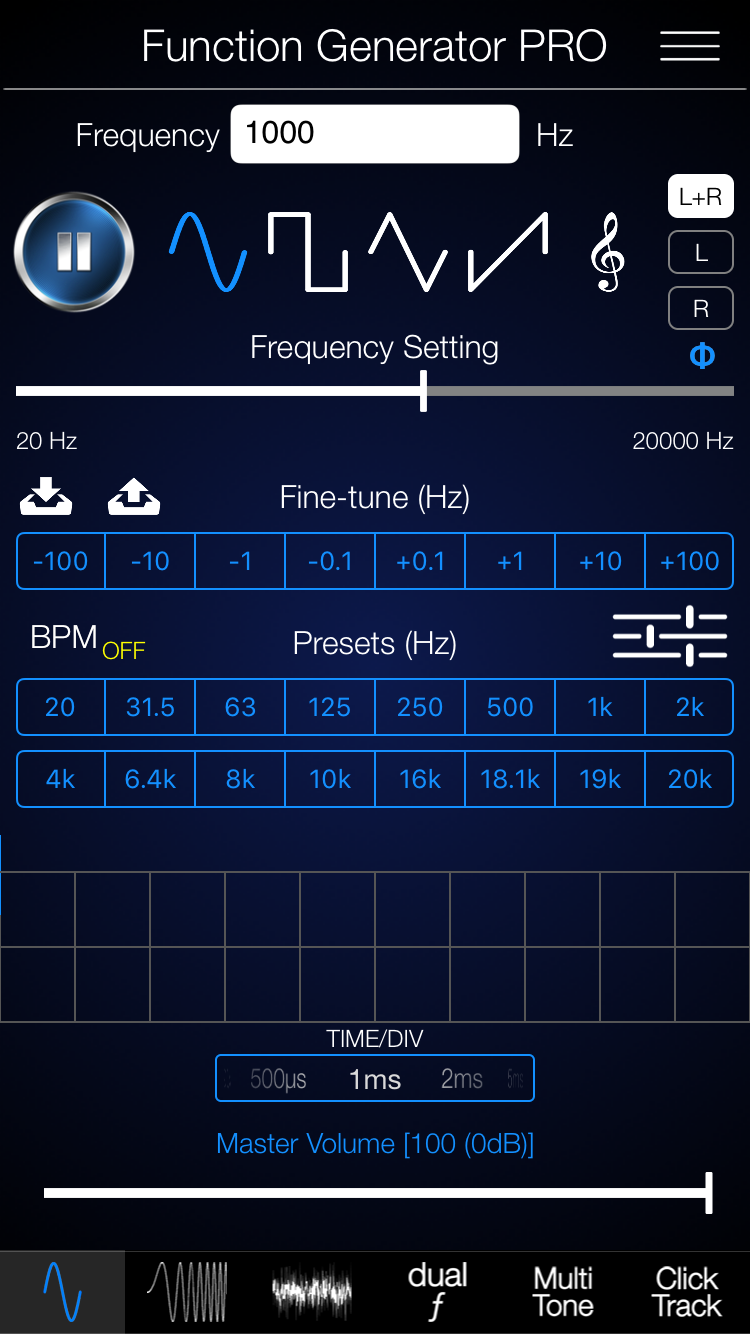Image resolution: width=750 pixels, height=1334 pixels.
Task: Switch output to left channel only
Action: pos(700,253)
